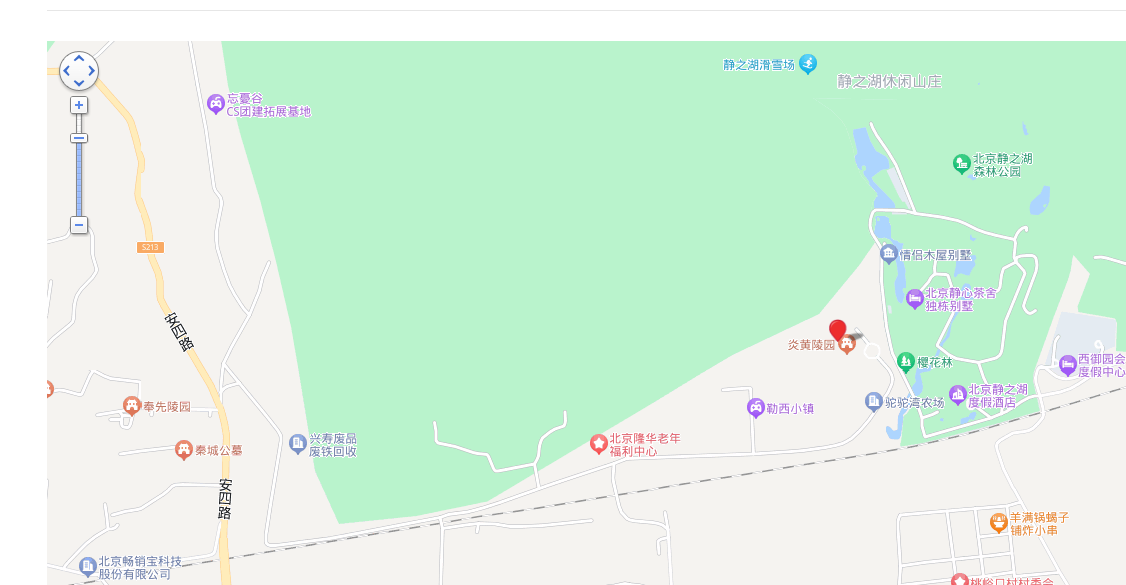Open the 北京静之湖度假酒店 marker
This screenshot has height=585, width=1126.
tap(957, 395)
